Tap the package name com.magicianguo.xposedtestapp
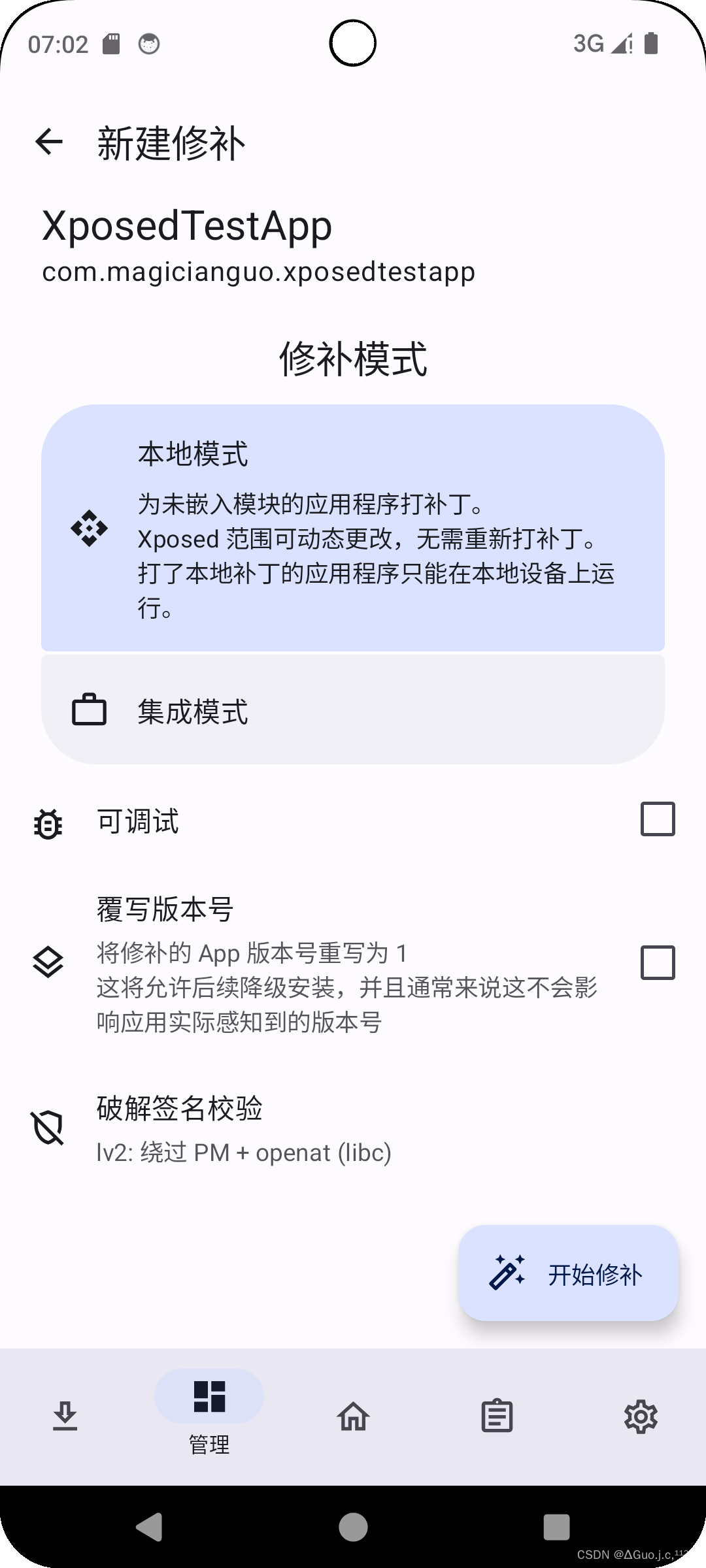 point(258,272)
